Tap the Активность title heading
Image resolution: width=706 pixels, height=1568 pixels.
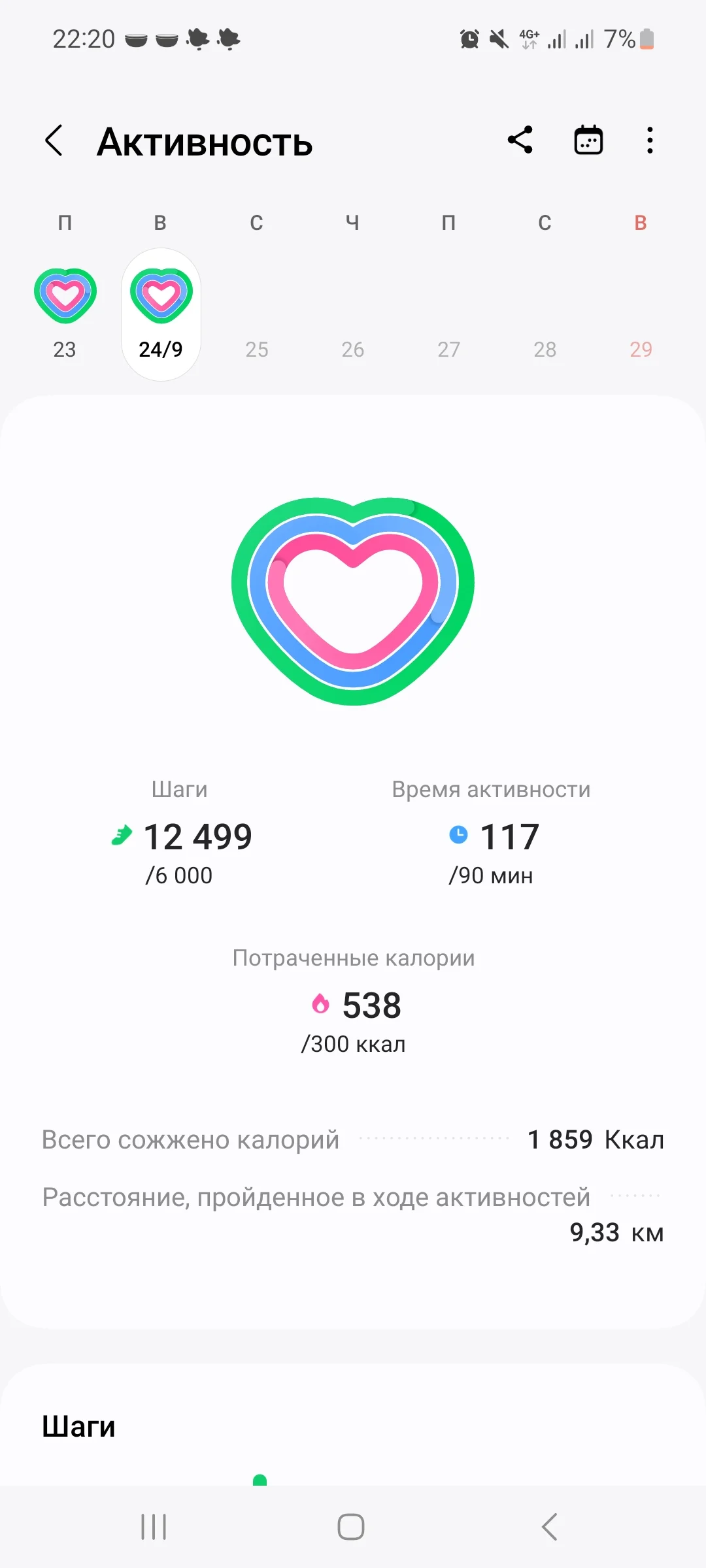(x=205, y=142)
